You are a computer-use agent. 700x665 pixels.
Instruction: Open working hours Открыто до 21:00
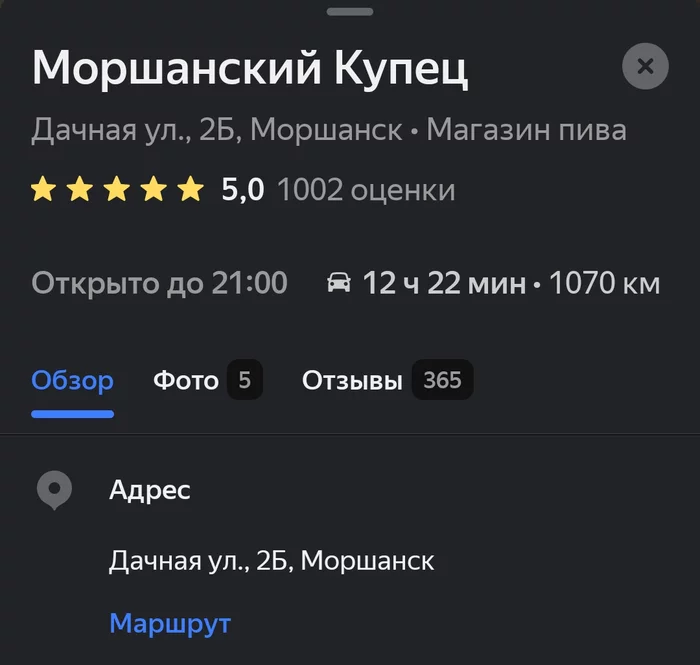click(x=159, y=284)
